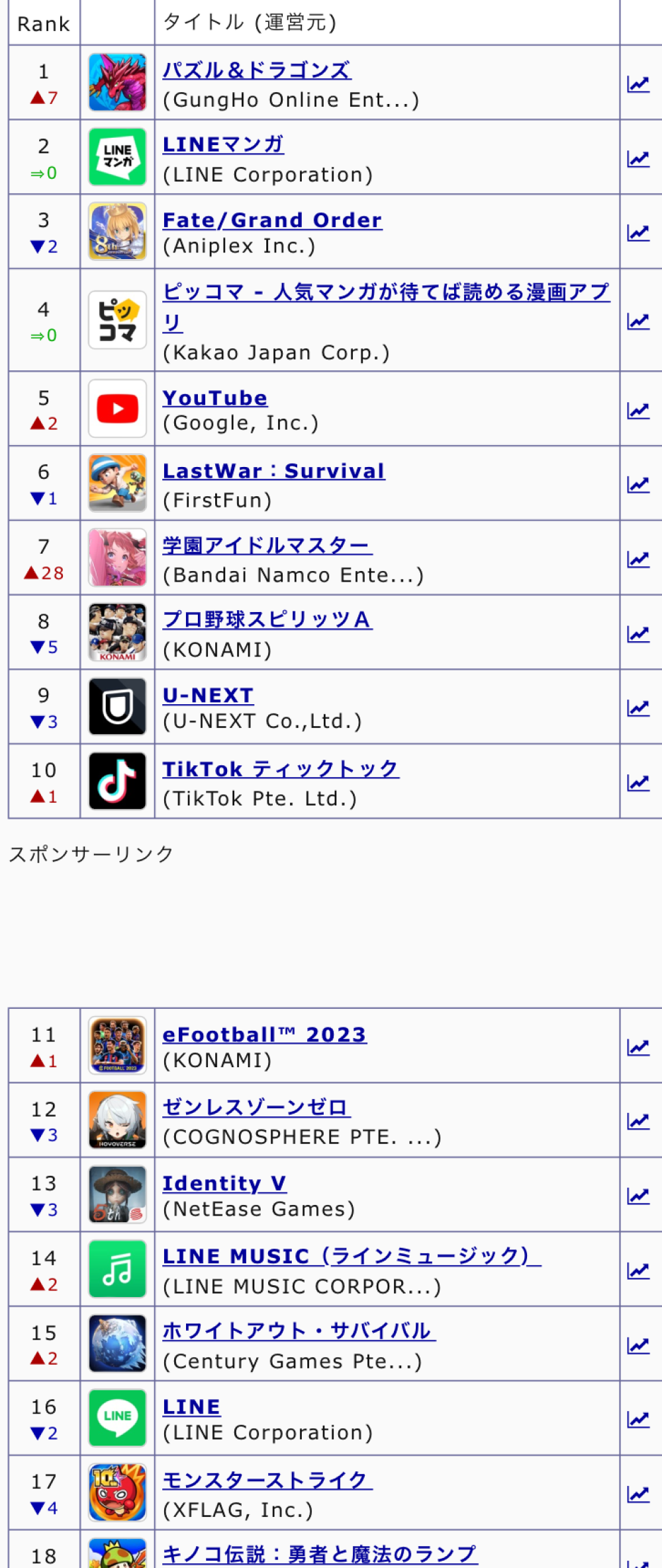Open LastWar：Survival link

pyautogui.click(x=273, y=471)
